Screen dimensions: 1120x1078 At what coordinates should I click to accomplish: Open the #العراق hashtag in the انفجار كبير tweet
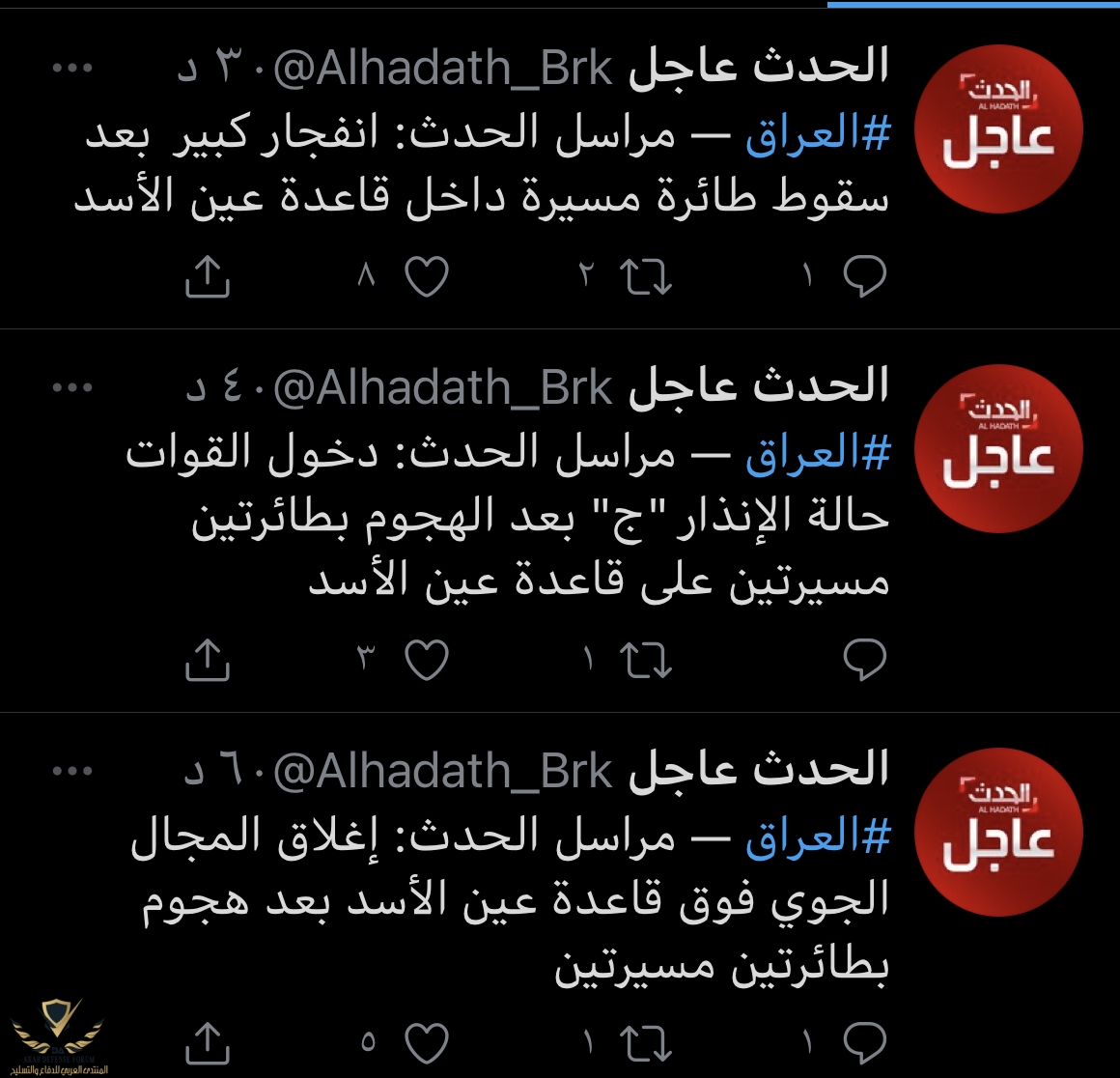pyautogui.click(x=817, y=134)
